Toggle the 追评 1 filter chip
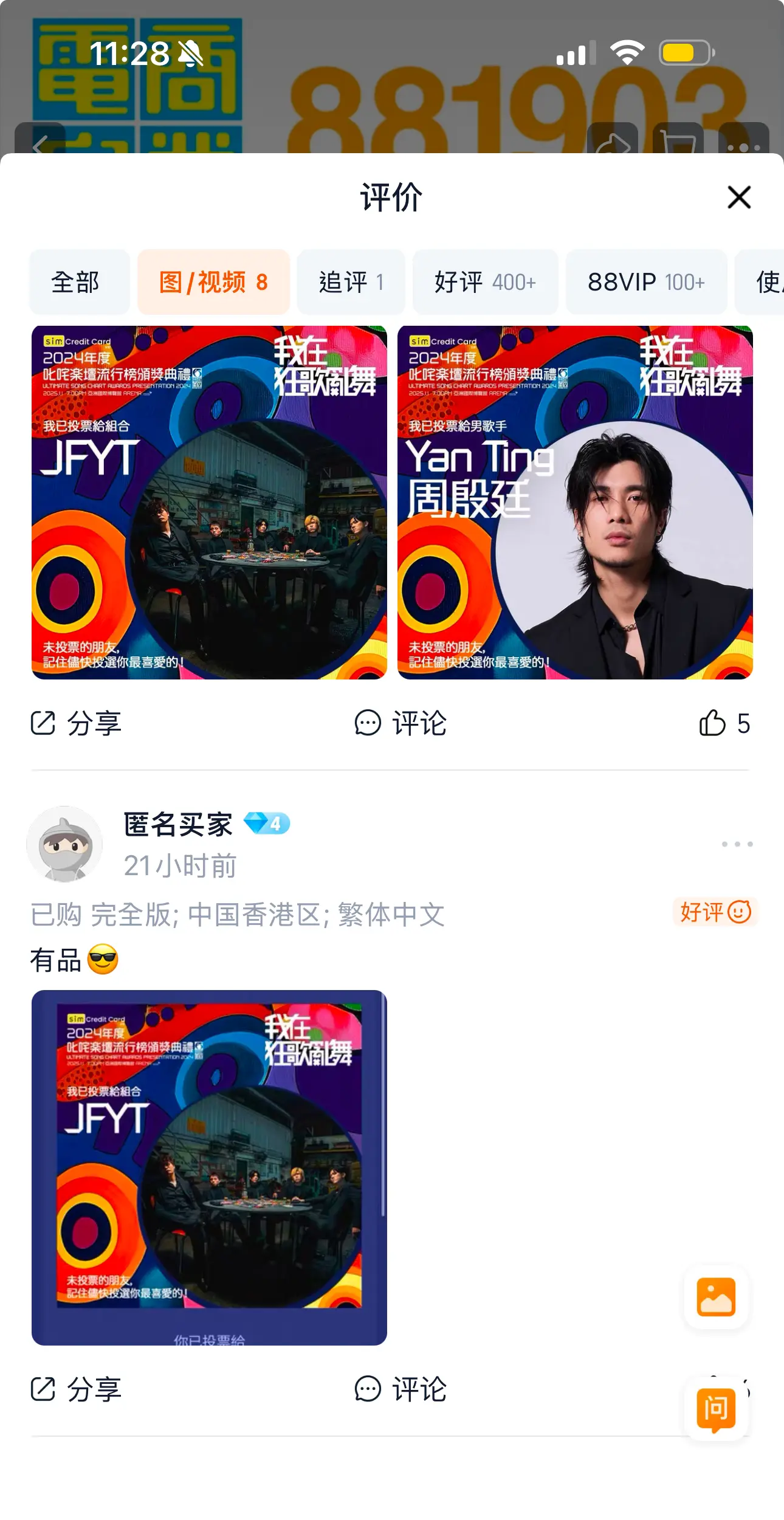Viewport: 784px width, 1520px height. (x=351, y=281)
